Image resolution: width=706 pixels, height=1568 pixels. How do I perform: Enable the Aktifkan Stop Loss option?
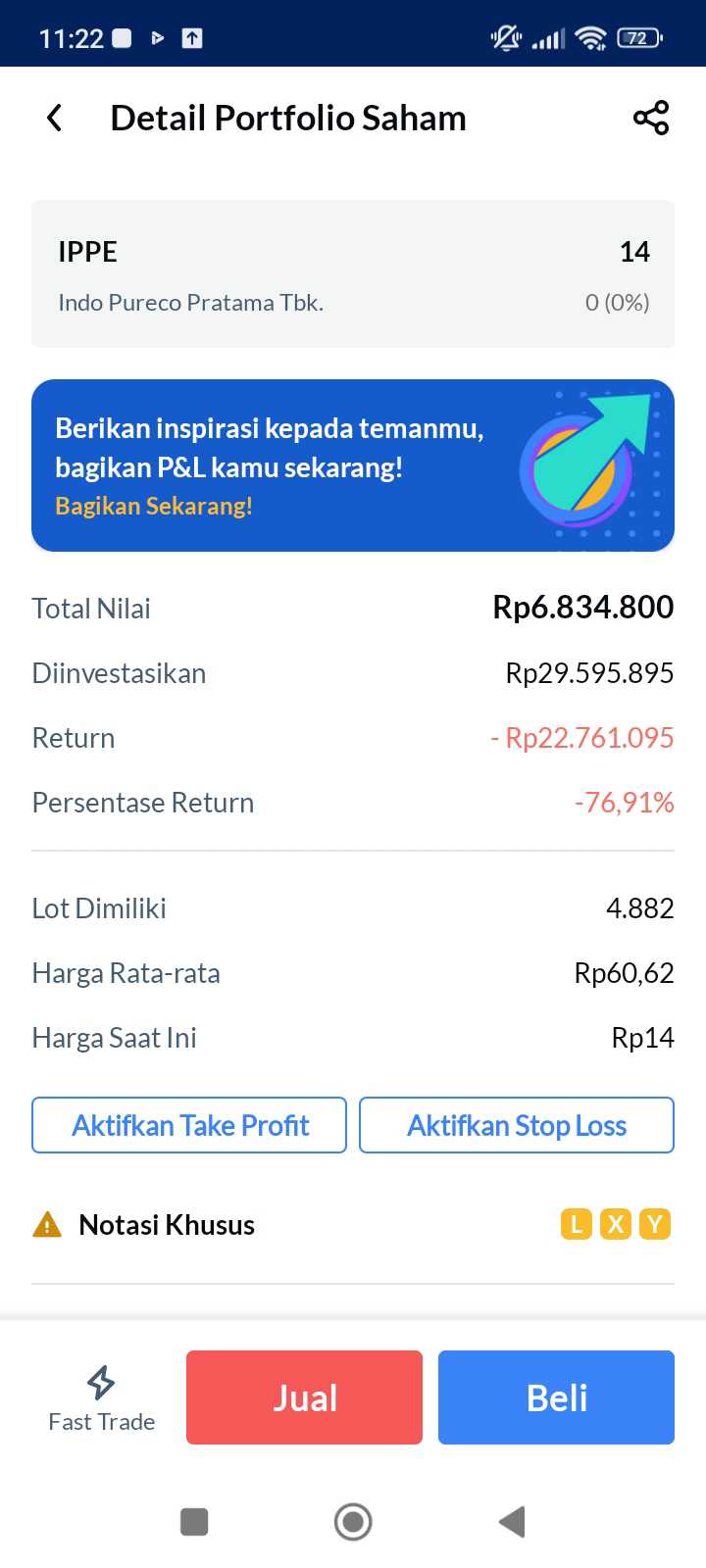point(517,1125)
